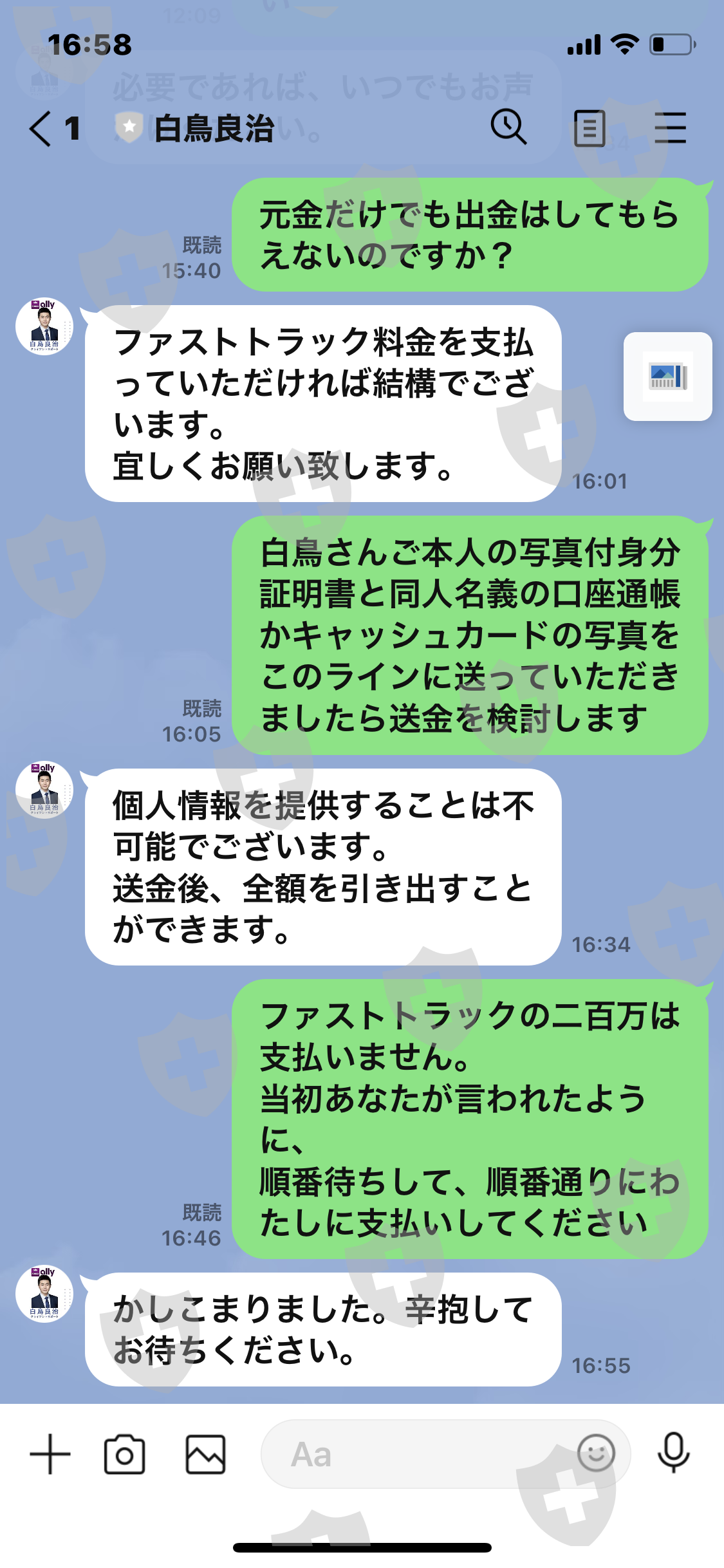Start a voice message with the microphone
724x1568 pixels.
673,1453
